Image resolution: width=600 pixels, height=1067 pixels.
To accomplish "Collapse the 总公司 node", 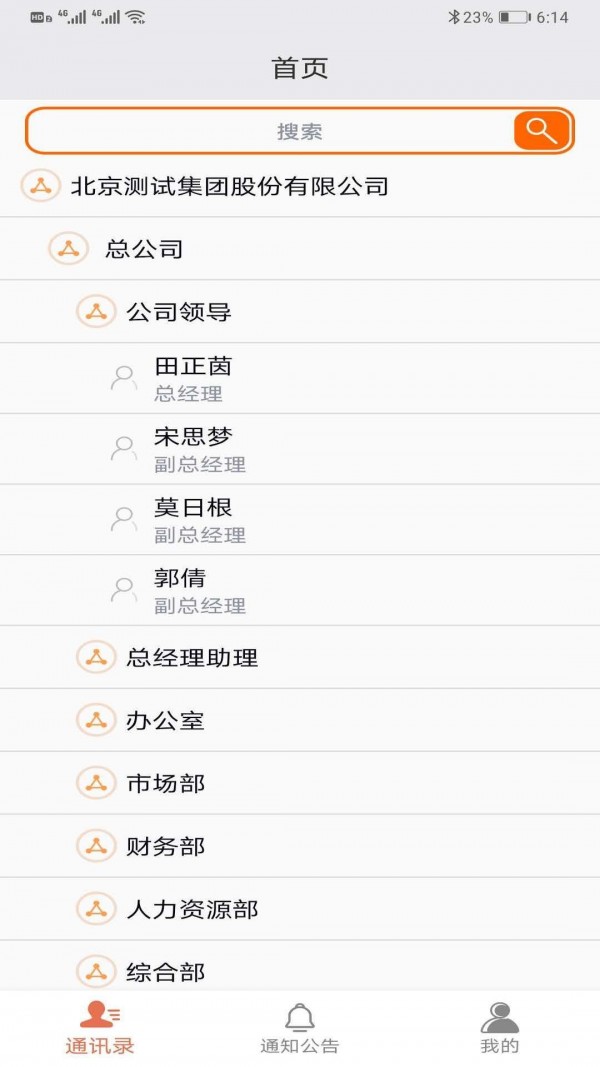I will coord(144,249).
